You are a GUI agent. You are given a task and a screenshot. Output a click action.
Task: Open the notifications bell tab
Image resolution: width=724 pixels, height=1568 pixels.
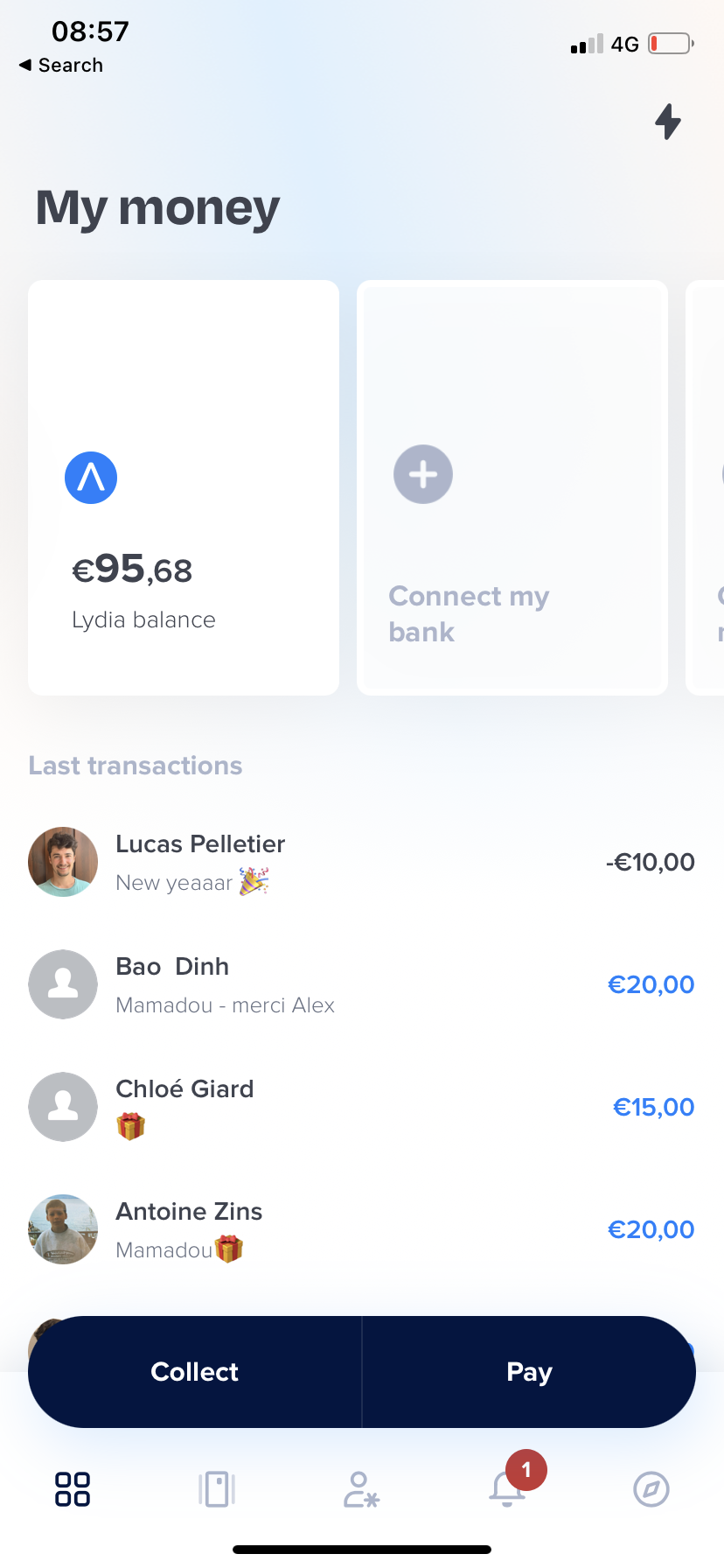[x=507, y=1488]
